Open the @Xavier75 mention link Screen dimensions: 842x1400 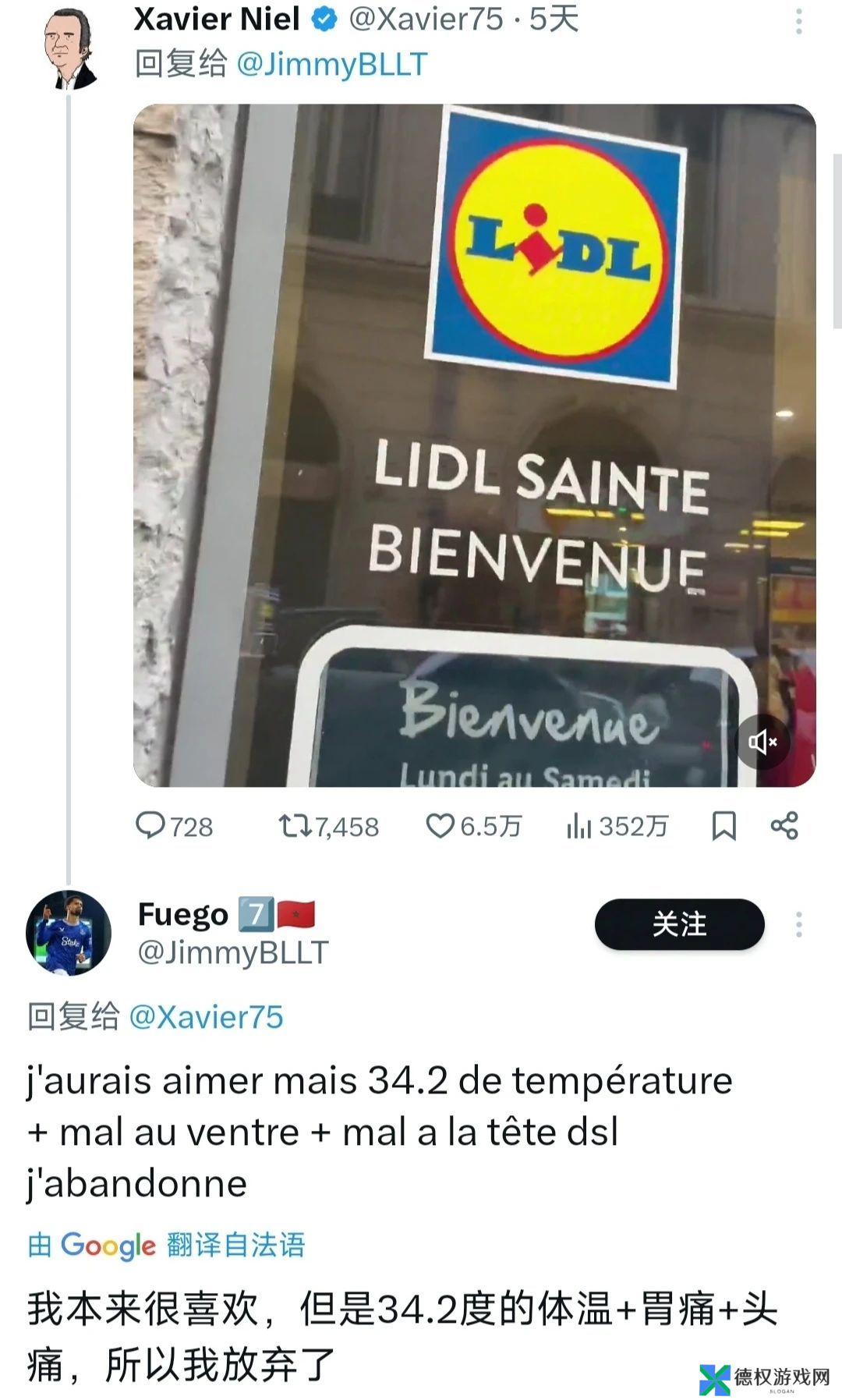tap(205, 1017)
